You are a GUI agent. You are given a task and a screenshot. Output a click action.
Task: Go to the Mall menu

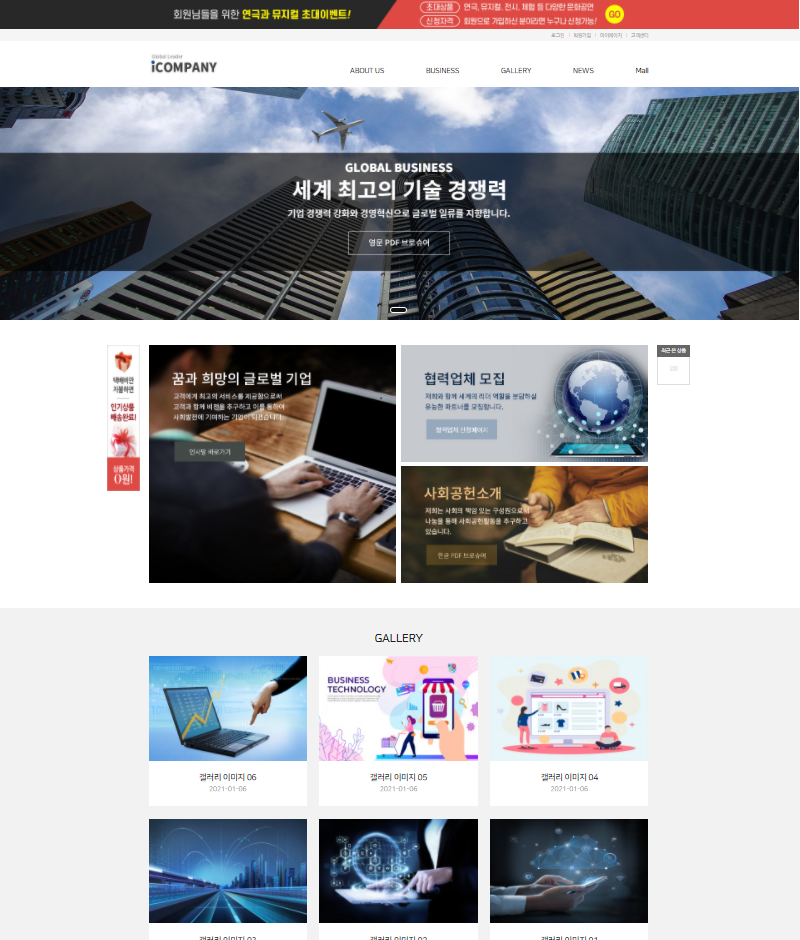coord(642,71)
